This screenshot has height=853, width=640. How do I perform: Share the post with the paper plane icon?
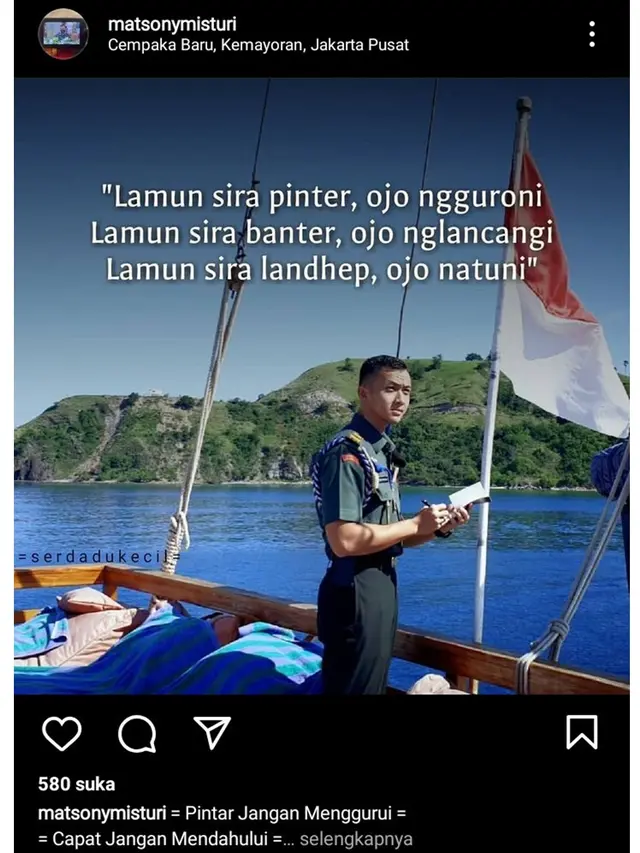212,733
